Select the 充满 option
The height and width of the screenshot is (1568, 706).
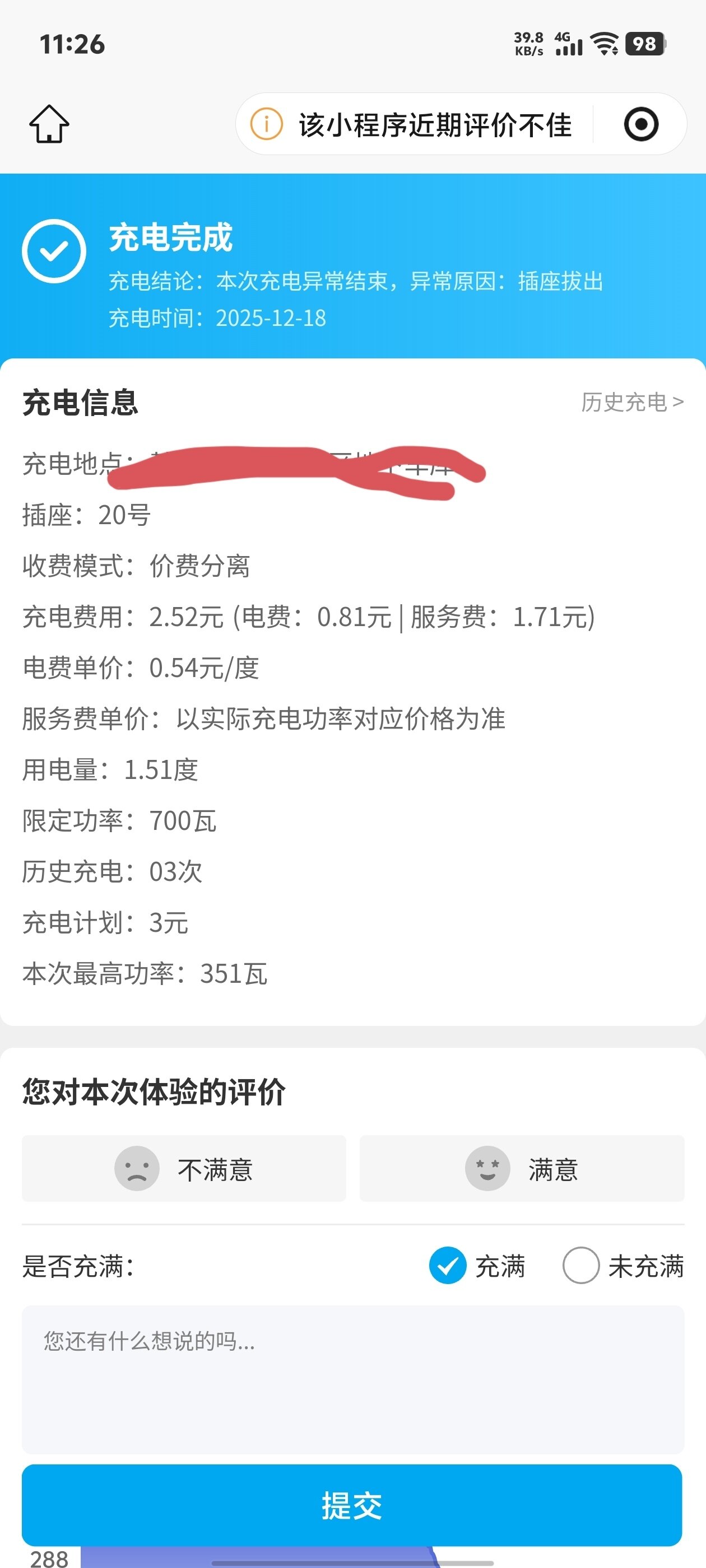click(x=448, y=1266)
